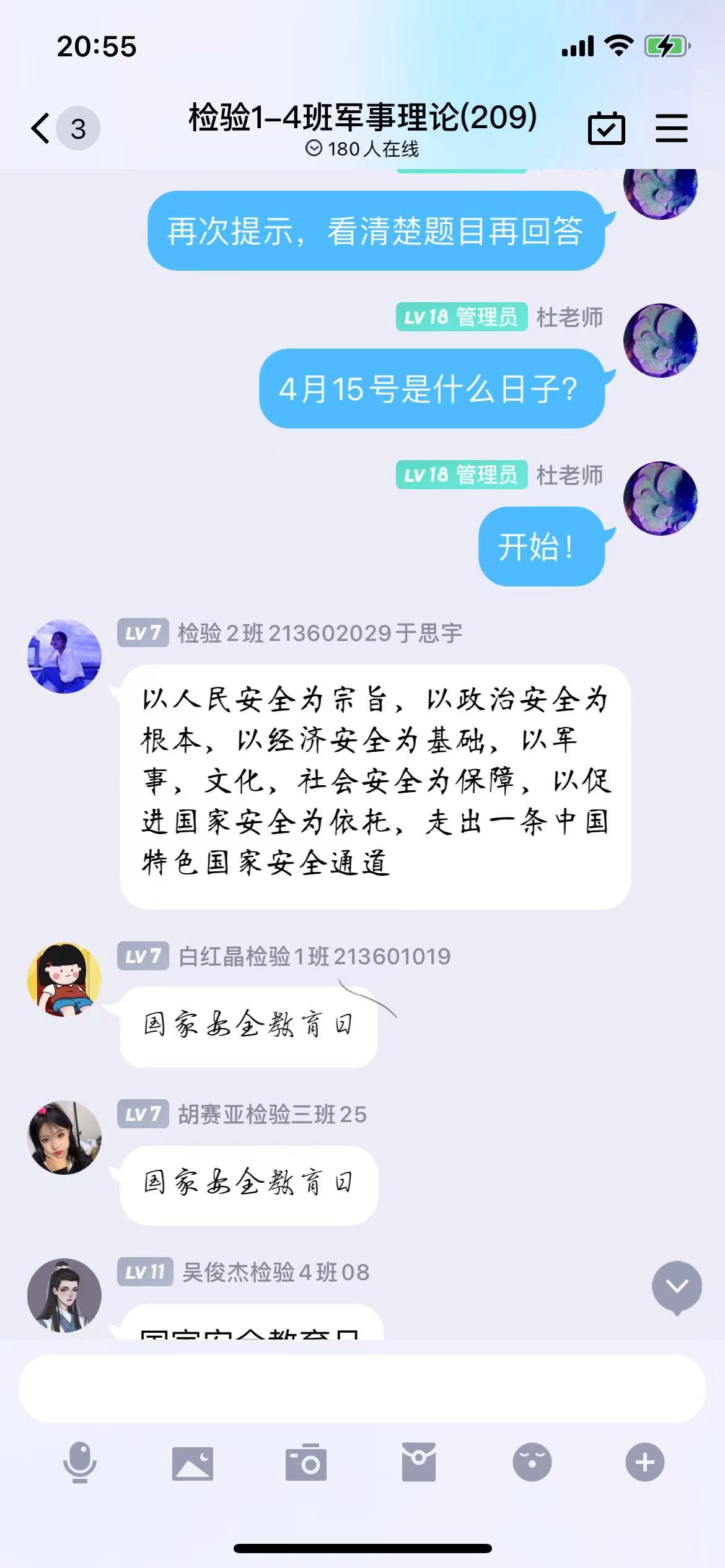Start voice input with the microphone
Image resolution: width=725 pixels, height=1568 pixels.
point(80,1463)
